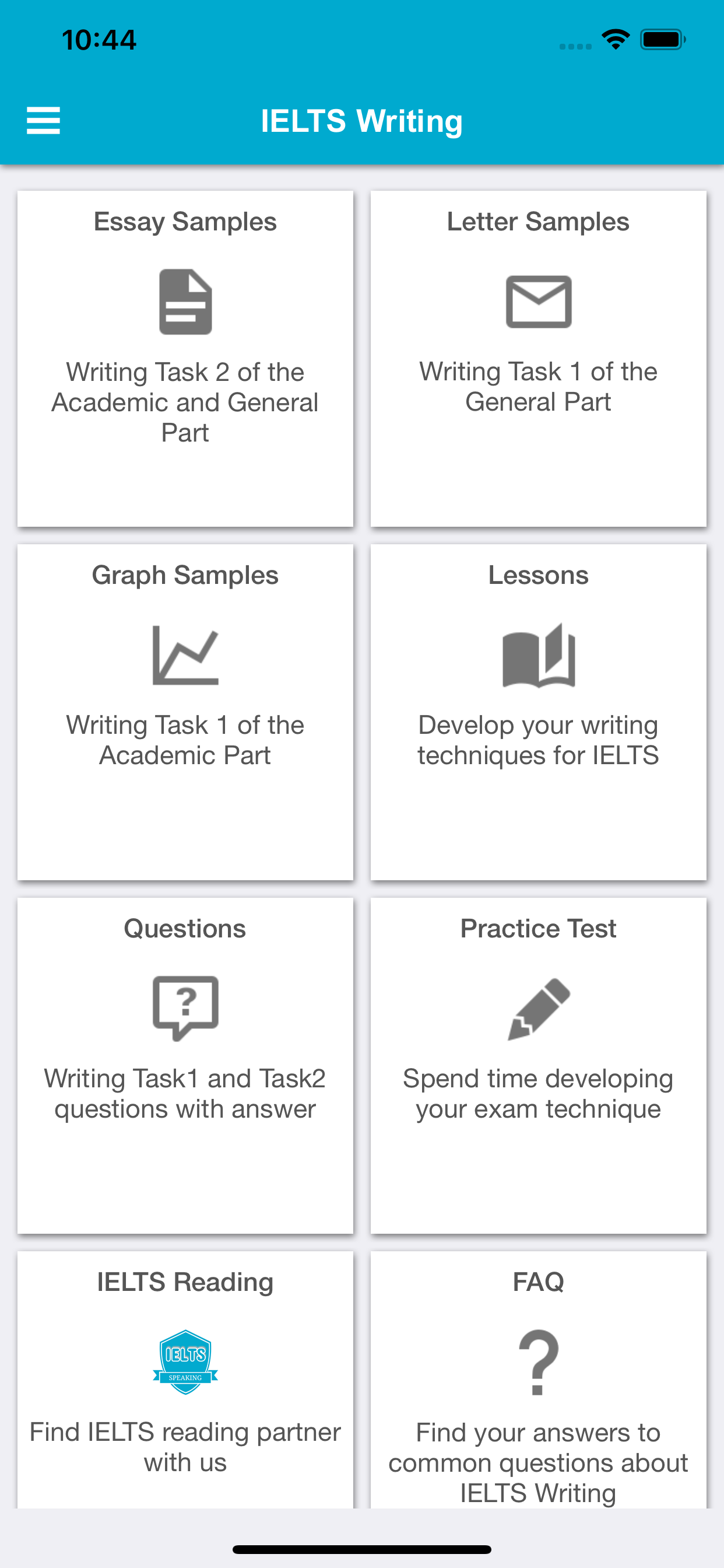Open the hamburger navigation menu
The width and height of the screenshot is (724, 1568).
coord(43,121)
